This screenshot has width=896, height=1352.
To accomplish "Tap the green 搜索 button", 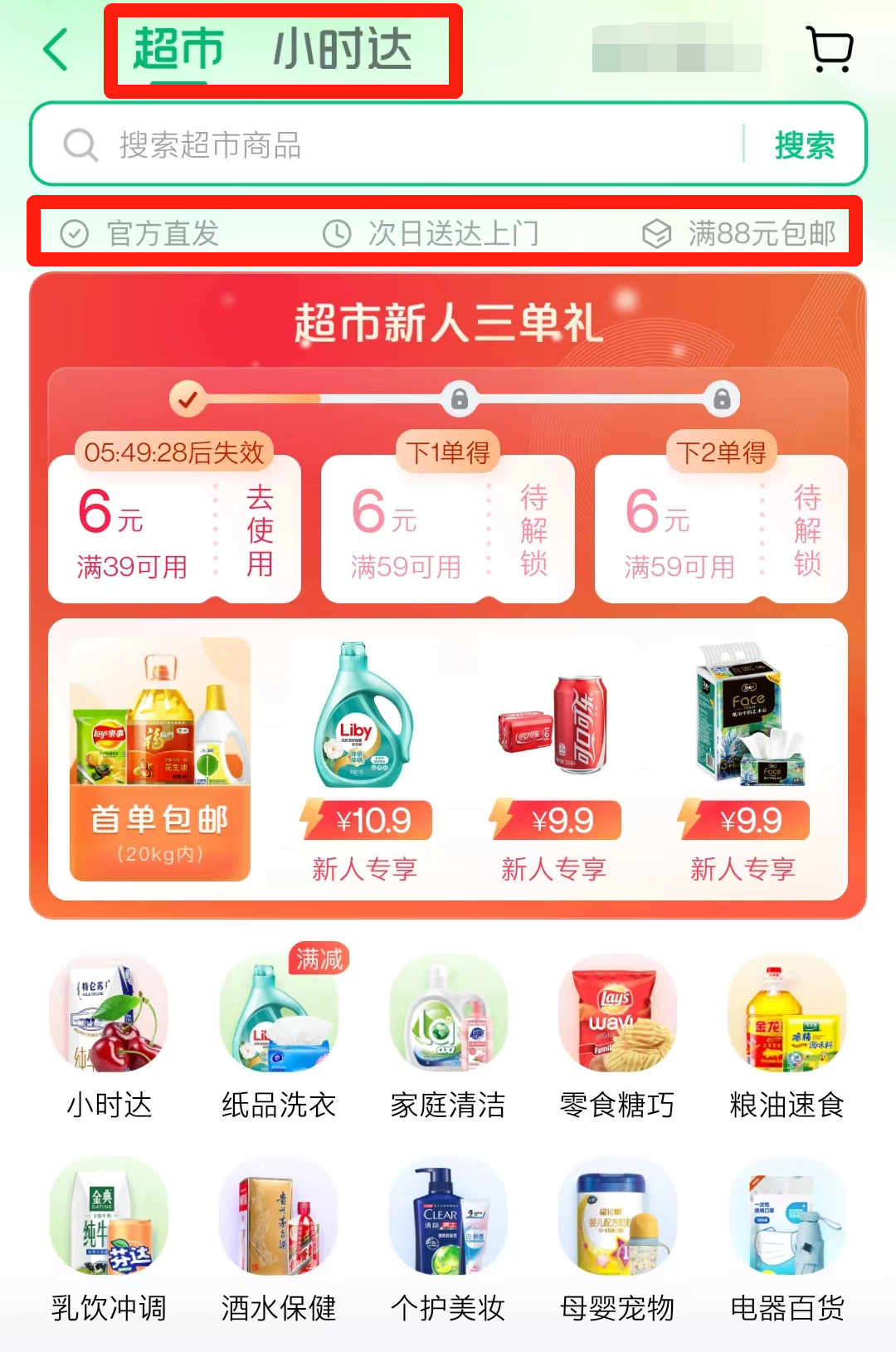I will pos(804,145).
